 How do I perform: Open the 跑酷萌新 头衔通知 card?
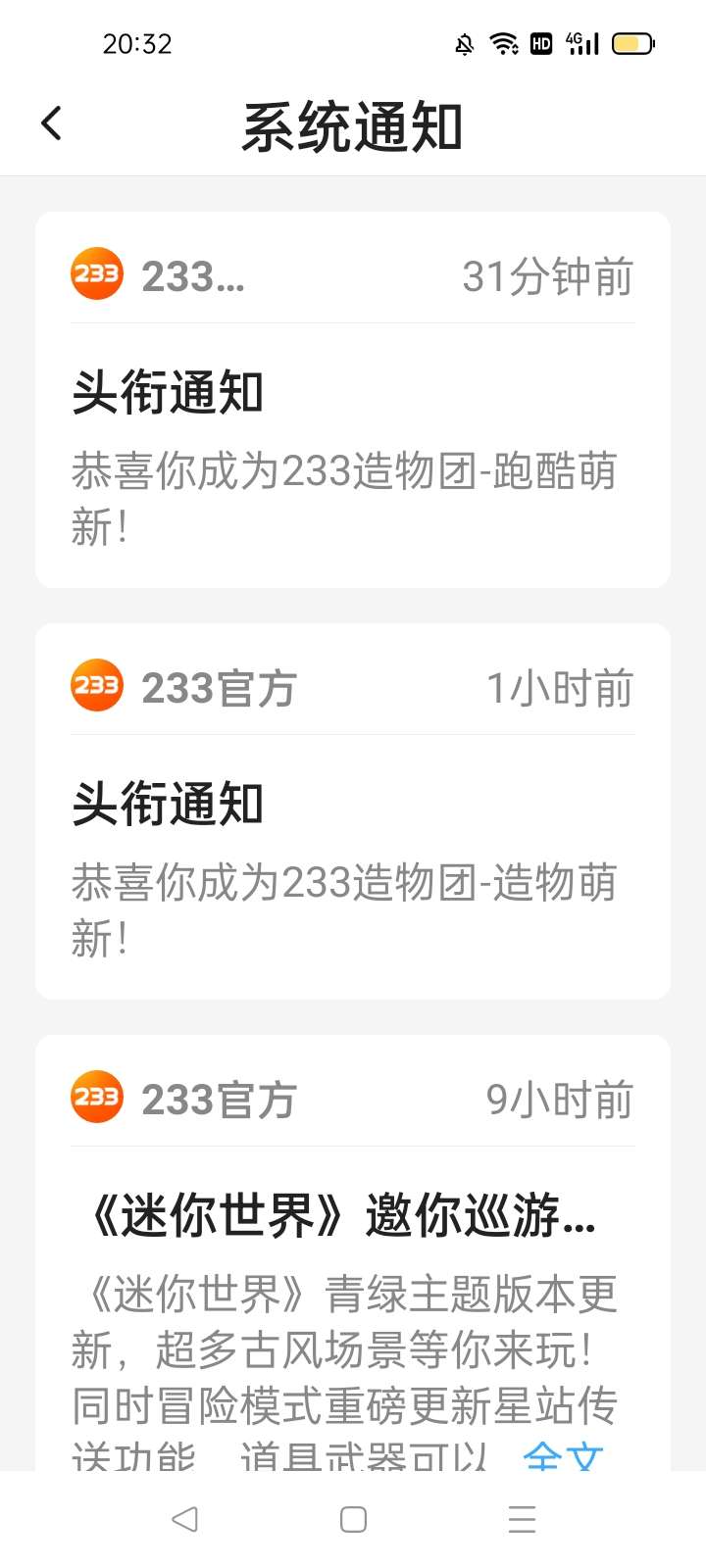[x=353, y=400]
